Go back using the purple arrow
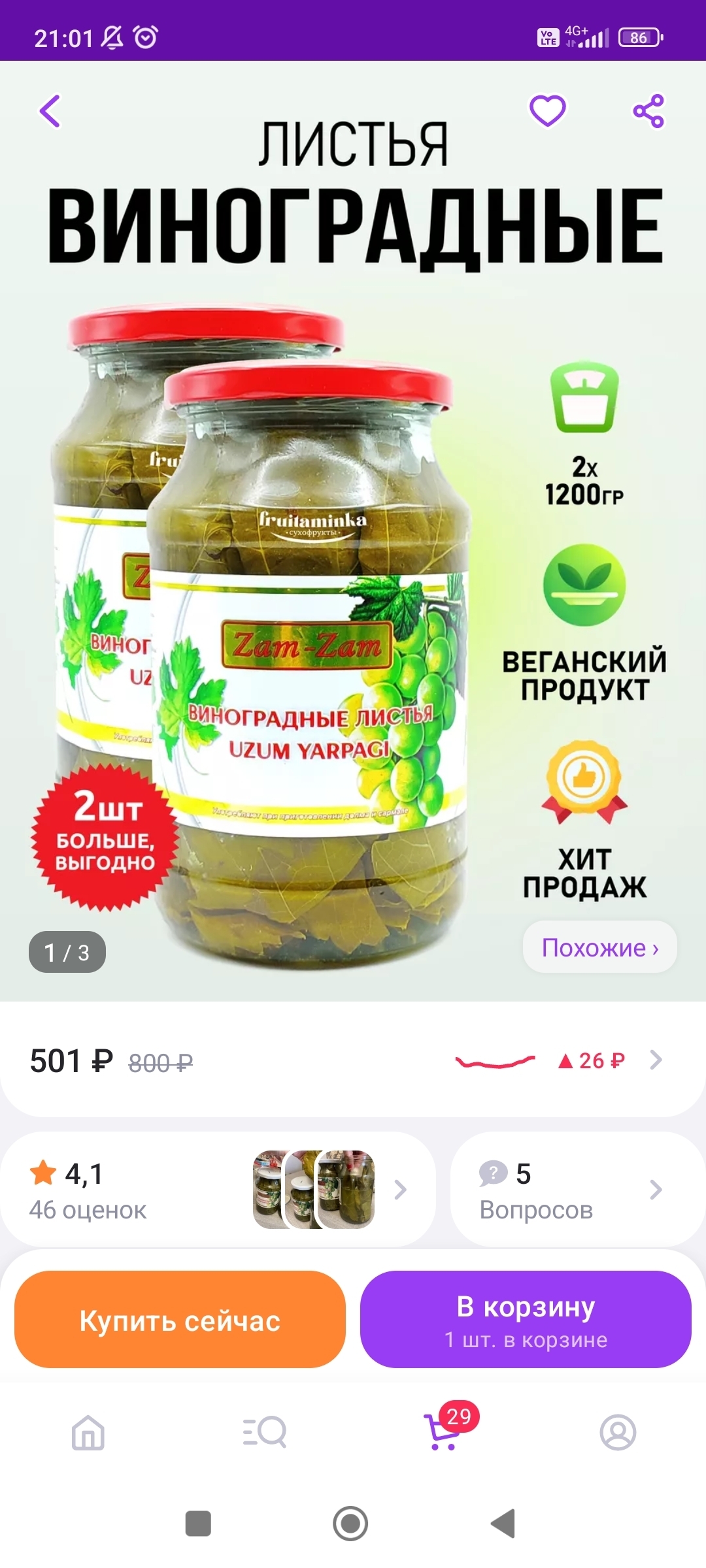Viewport: 706px width, 1568px height. [x=50, y=111]
